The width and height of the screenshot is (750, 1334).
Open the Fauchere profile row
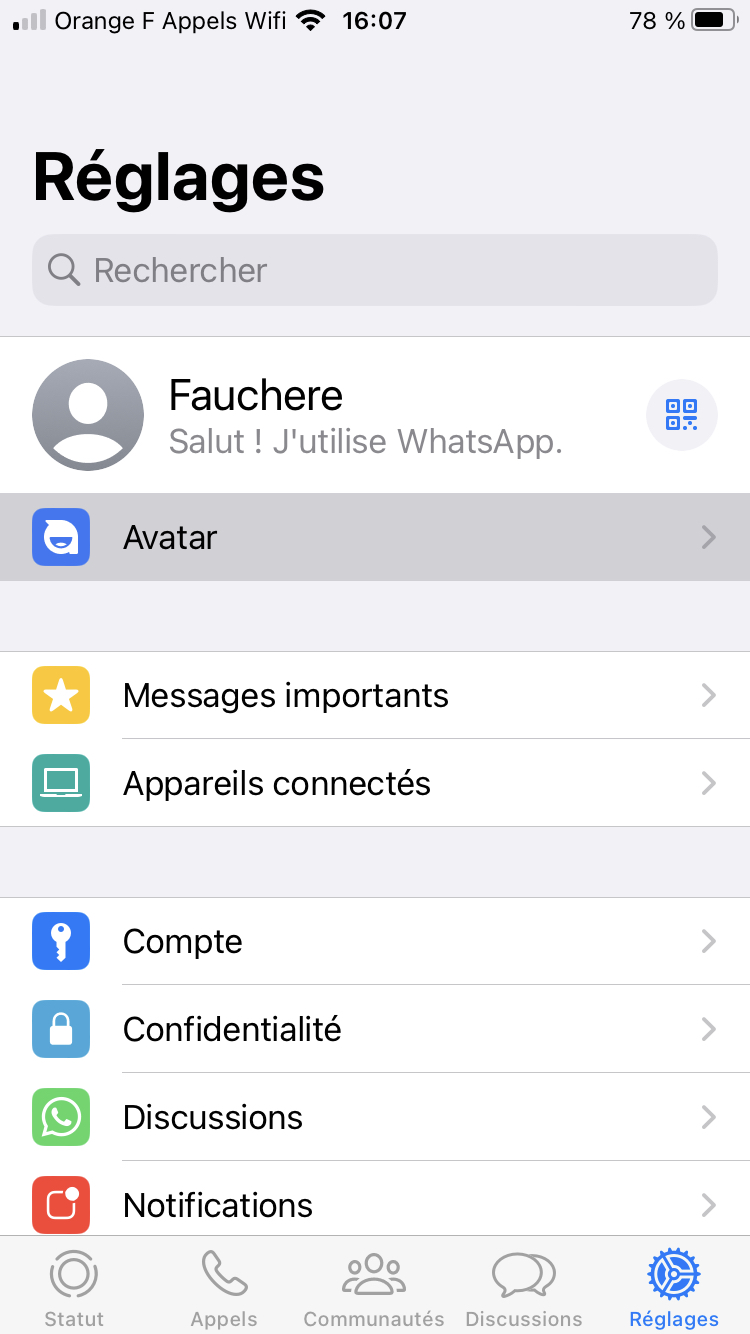pyautogui.click(x=330, y=415)
